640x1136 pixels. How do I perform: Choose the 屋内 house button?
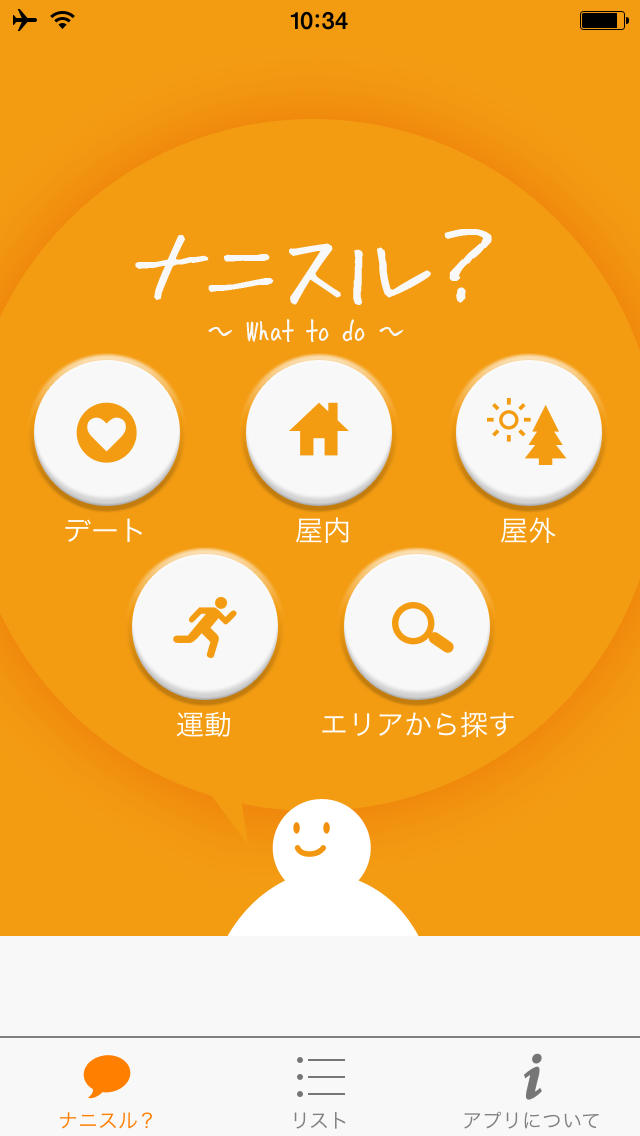(319, 432)
